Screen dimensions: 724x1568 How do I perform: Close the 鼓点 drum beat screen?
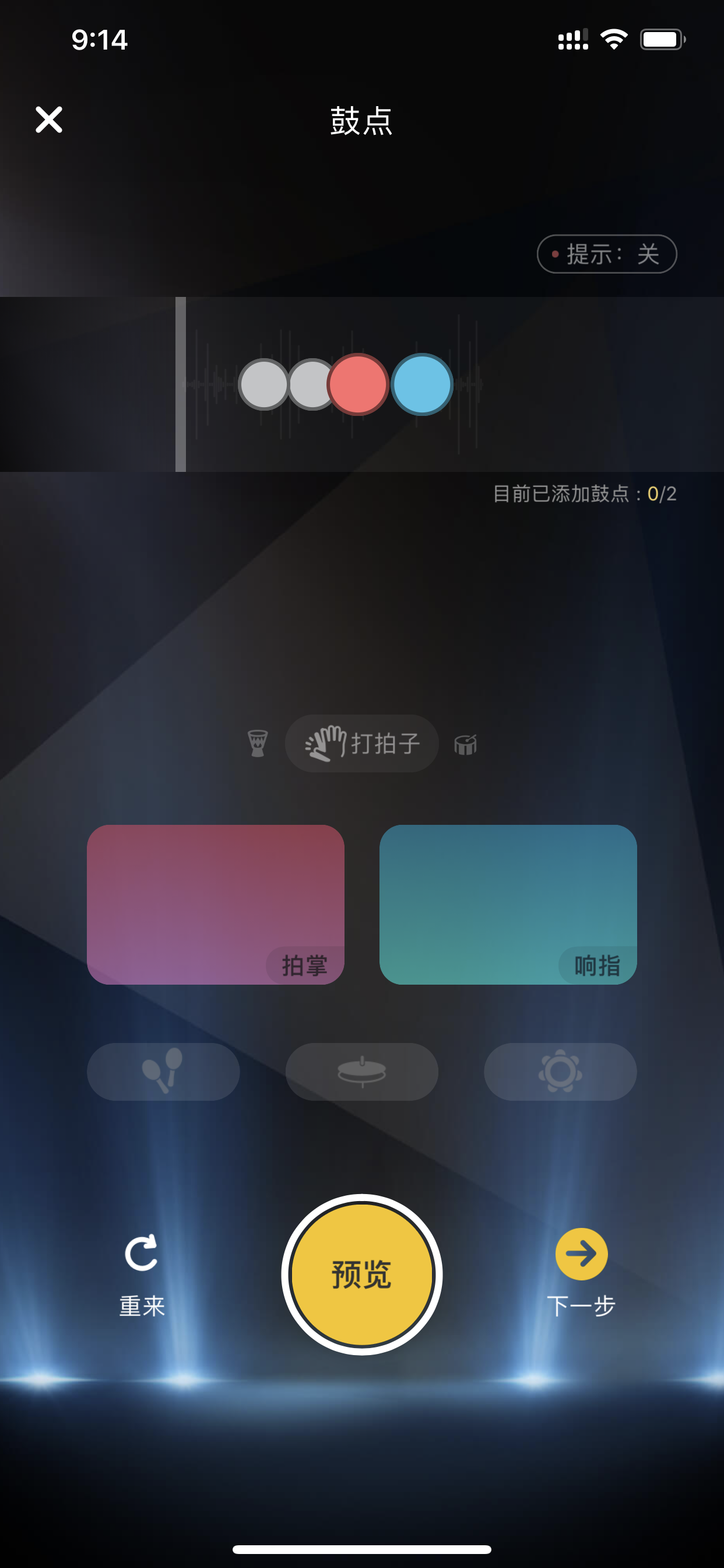click(x=48, y=120)
